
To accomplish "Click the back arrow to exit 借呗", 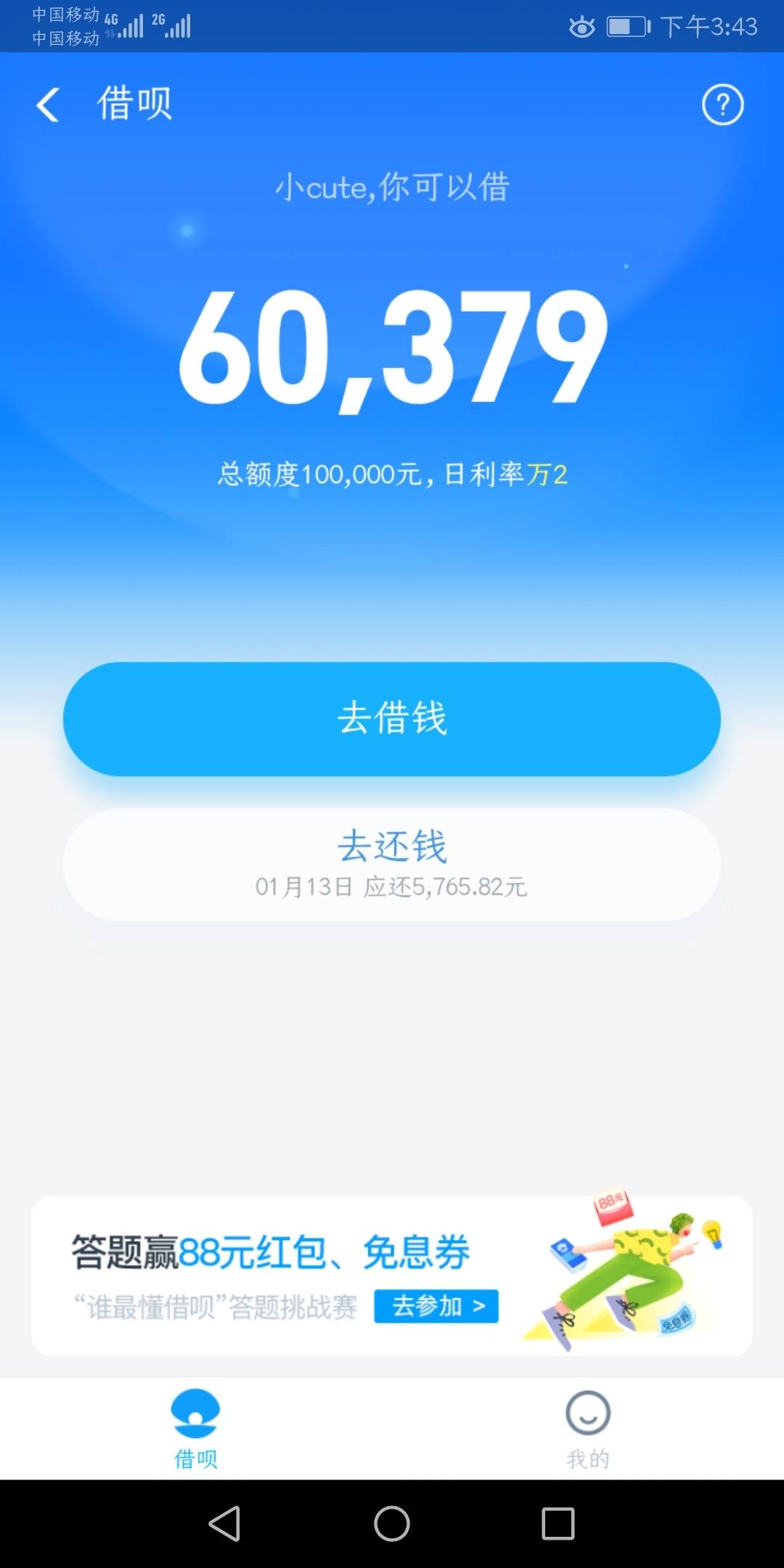I will click(48, 105).
